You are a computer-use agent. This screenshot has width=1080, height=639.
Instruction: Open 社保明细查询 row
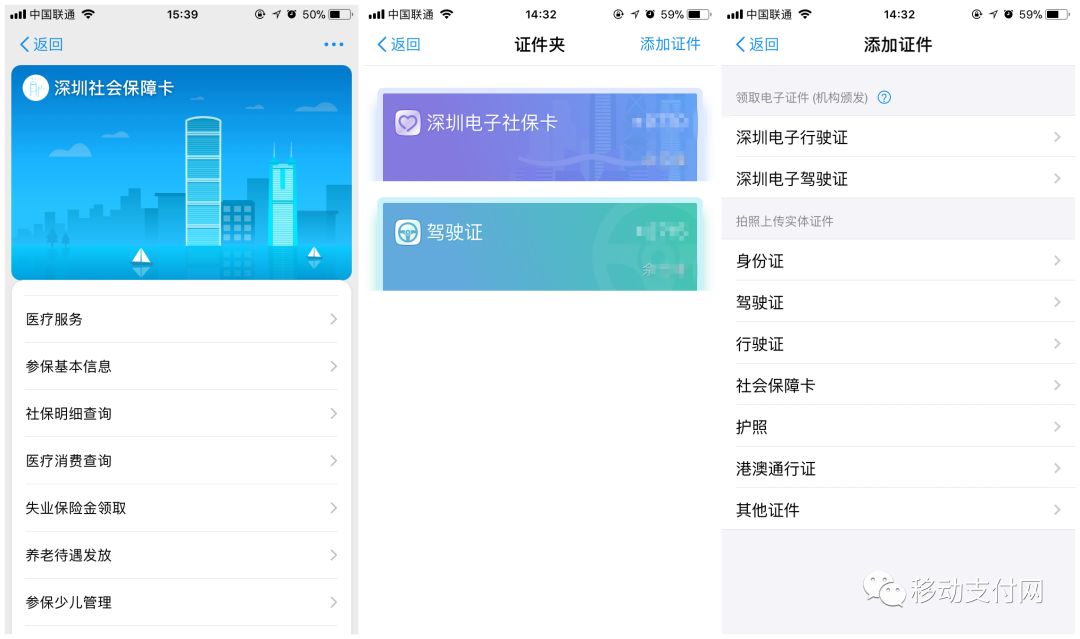click(180, 413)
